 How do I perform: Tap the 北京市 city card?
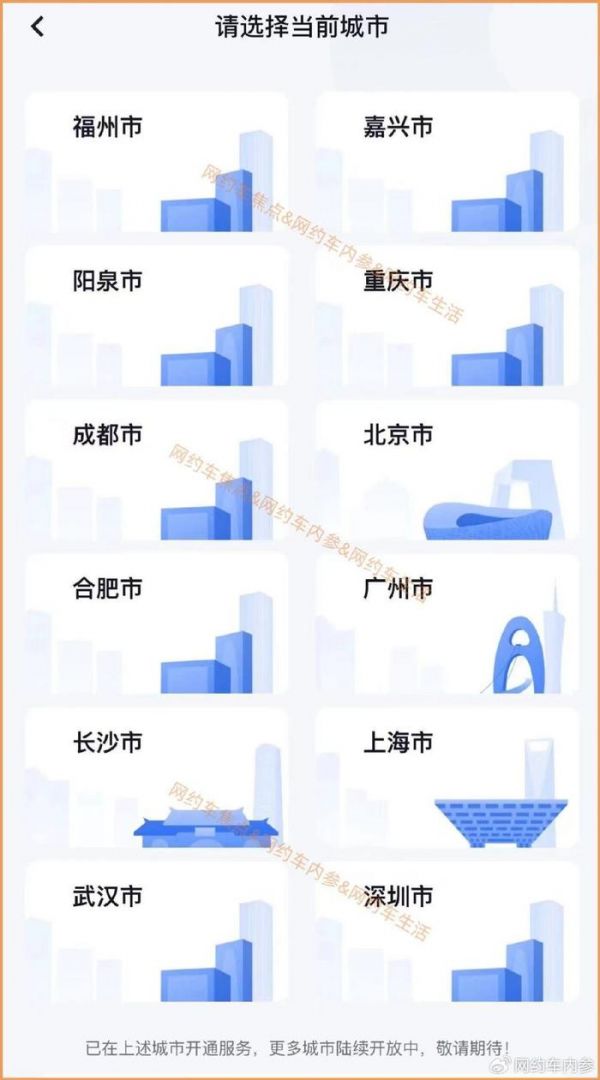pyautogui.click(x=447, y=470)
